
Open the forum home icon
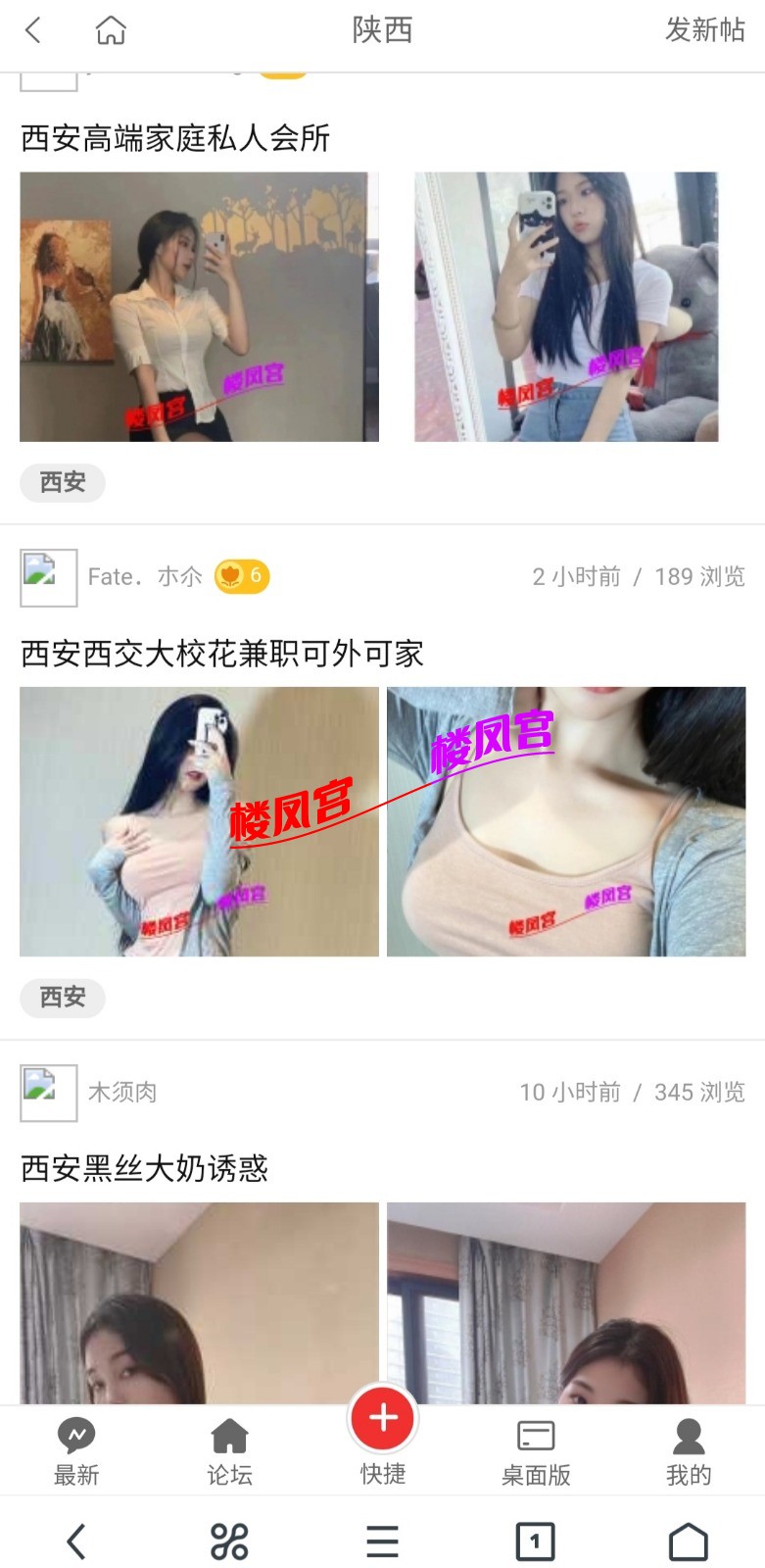coord(111,30)
